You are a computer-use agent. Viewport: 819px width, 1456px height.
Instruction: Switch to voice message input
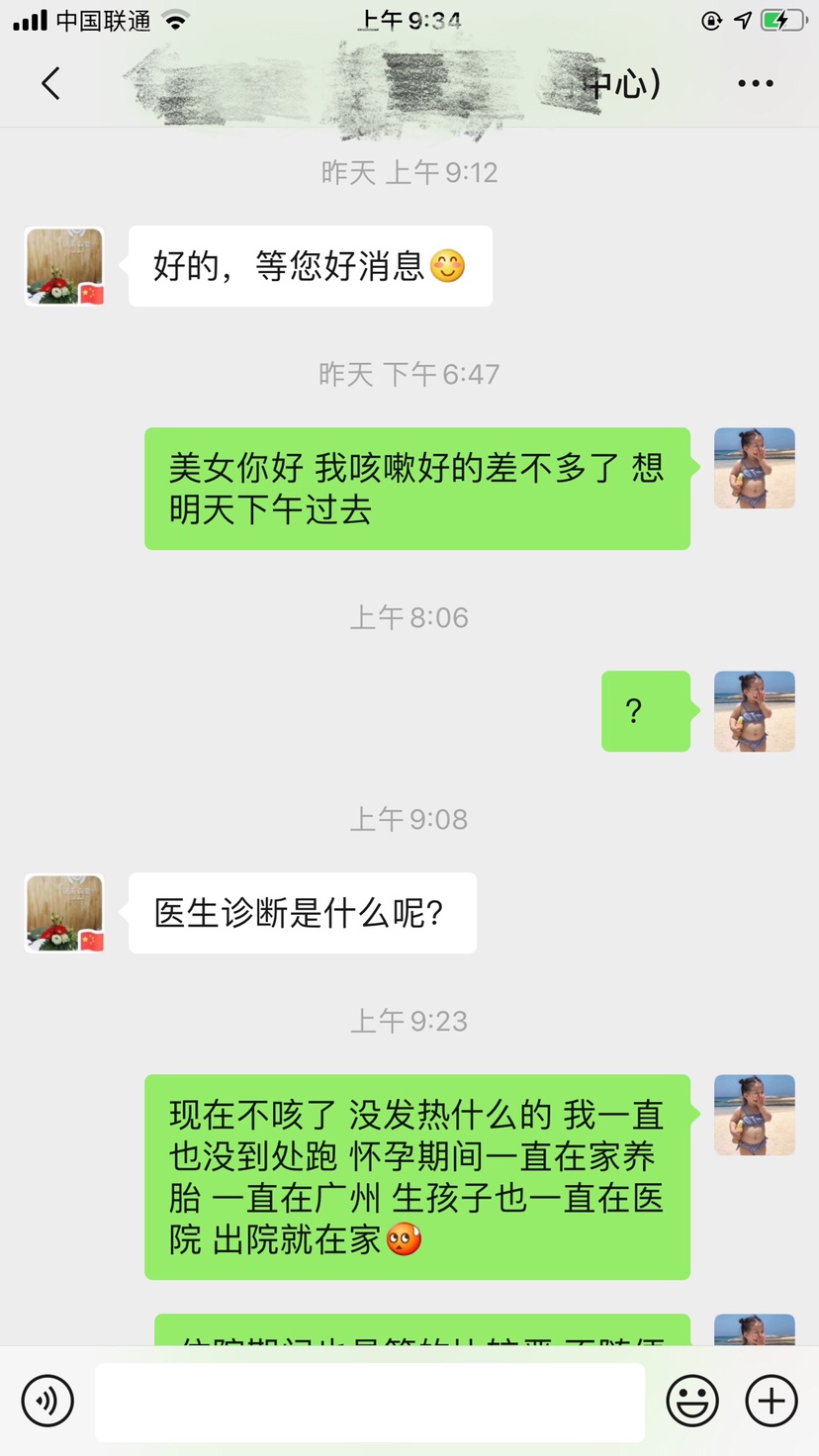47,1401
